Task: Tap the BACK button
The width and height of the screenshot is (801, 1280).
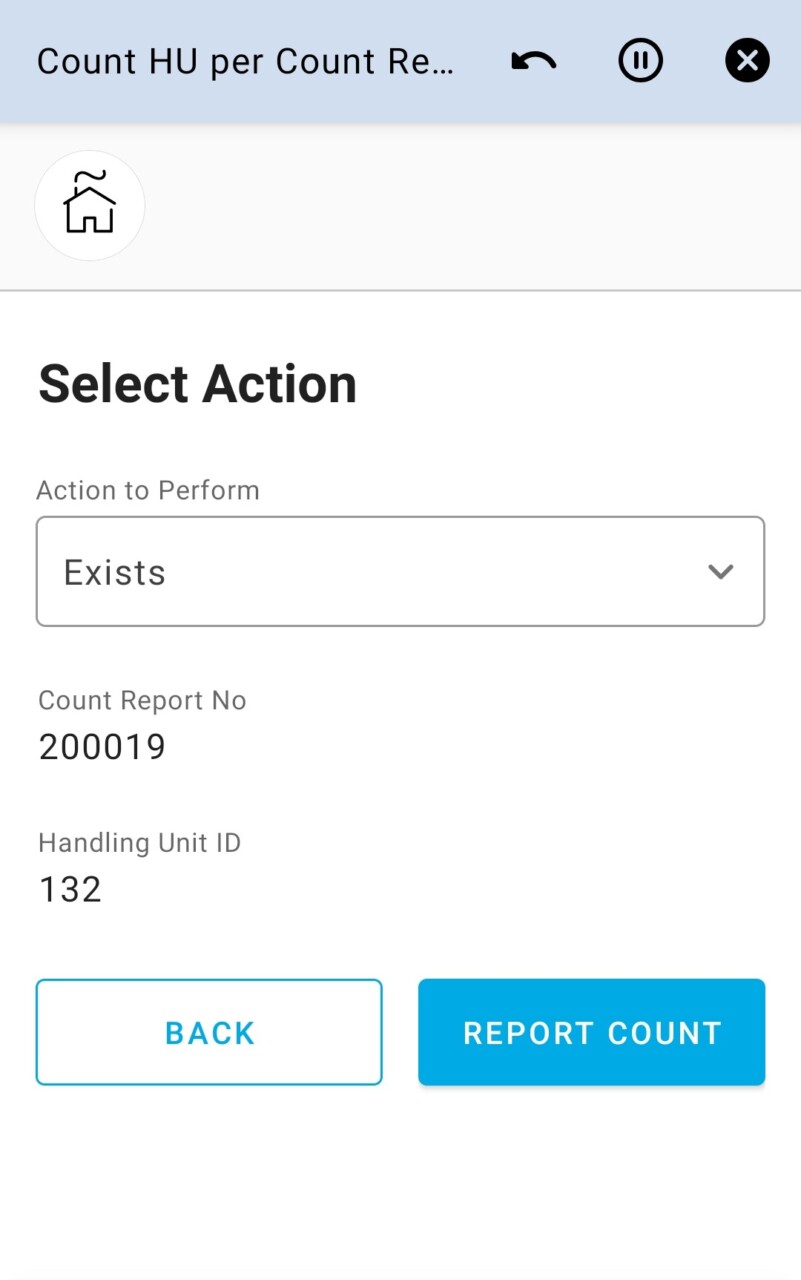Action: tap(209, 1032)
